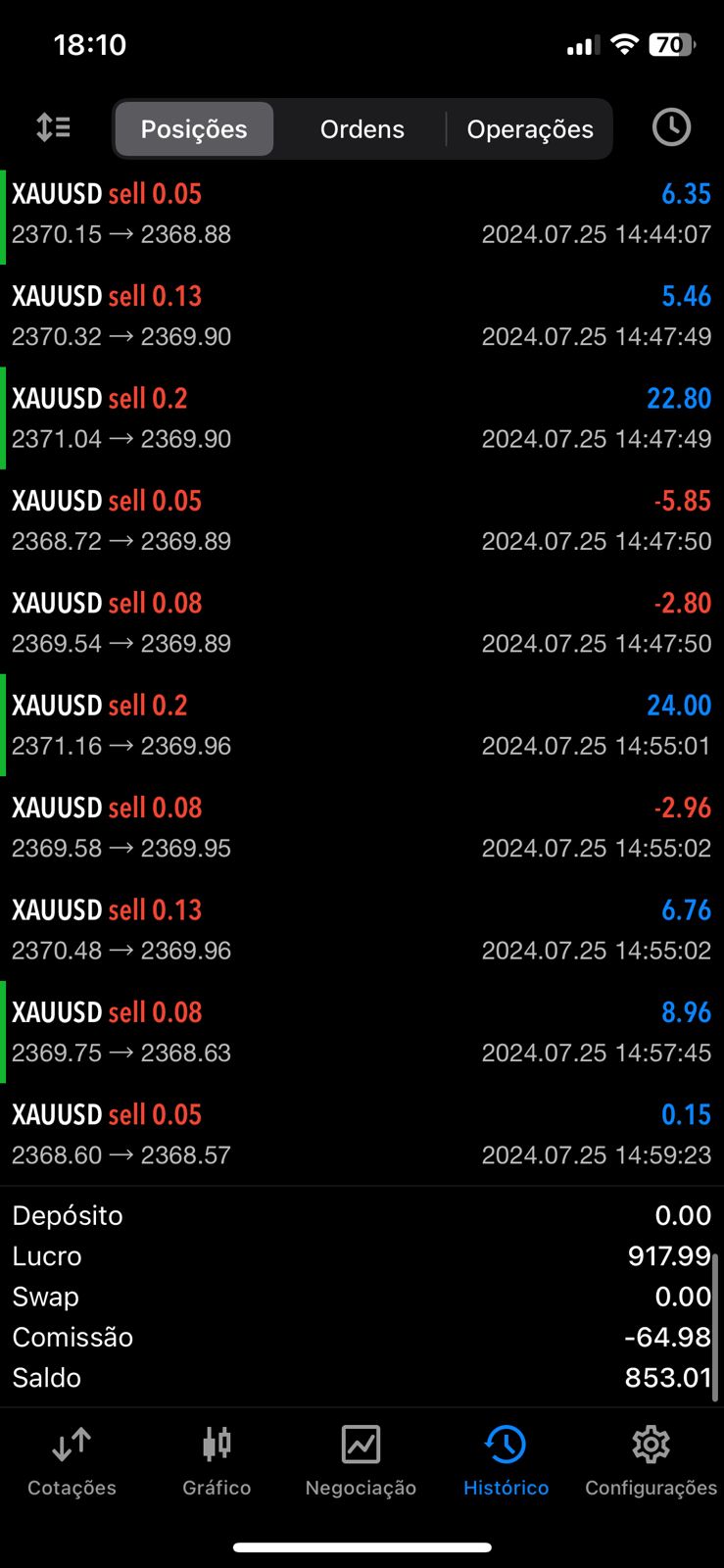Open the history period clock icon

(671, 127)
